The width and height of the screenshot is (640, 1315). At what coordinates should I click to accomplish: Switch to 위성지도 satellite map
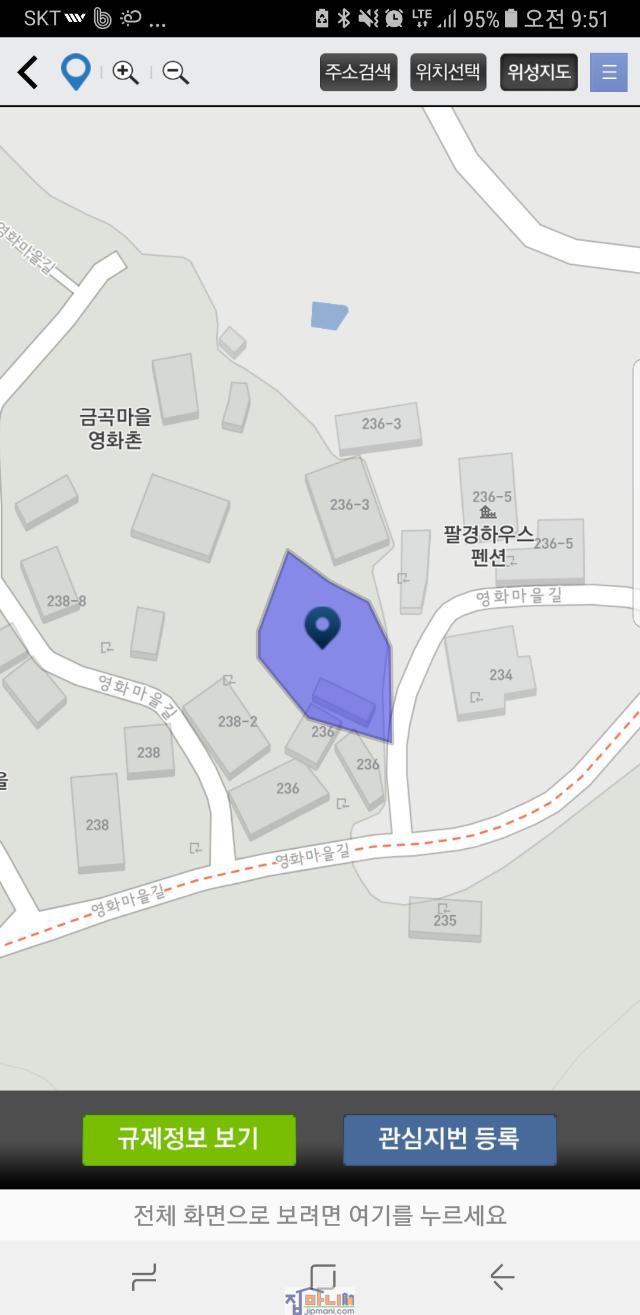539,72
